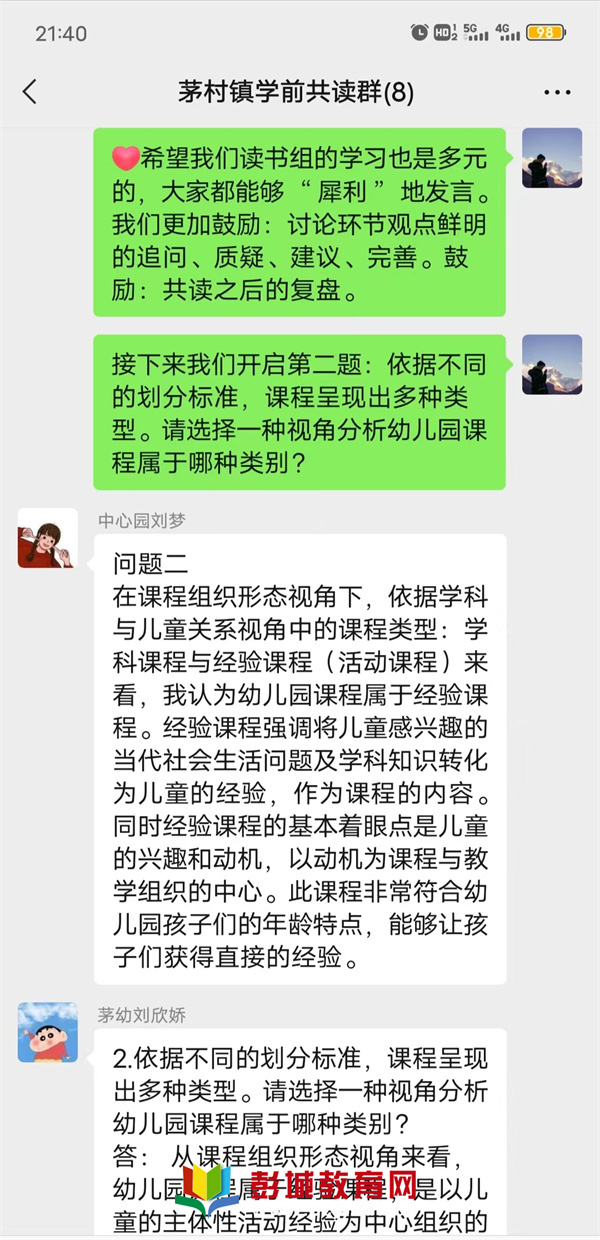Image resolution: width=600 pixels, height=1240 pixels.
Task: Open the group chat options menu
Action: [x=557, y=93]
